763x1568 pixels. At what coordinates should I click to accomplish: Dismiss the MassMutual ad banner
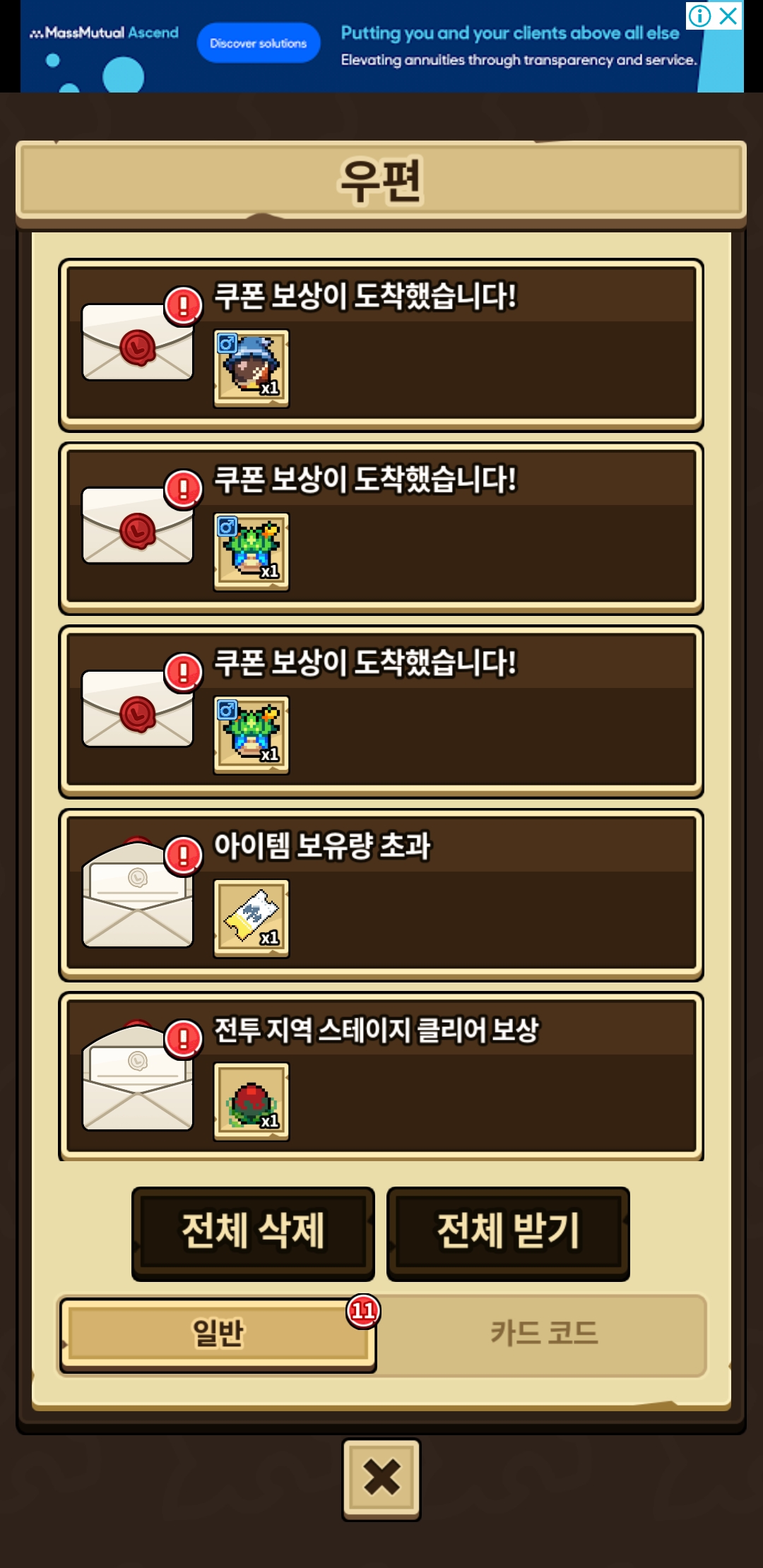(x=729, y=16)
